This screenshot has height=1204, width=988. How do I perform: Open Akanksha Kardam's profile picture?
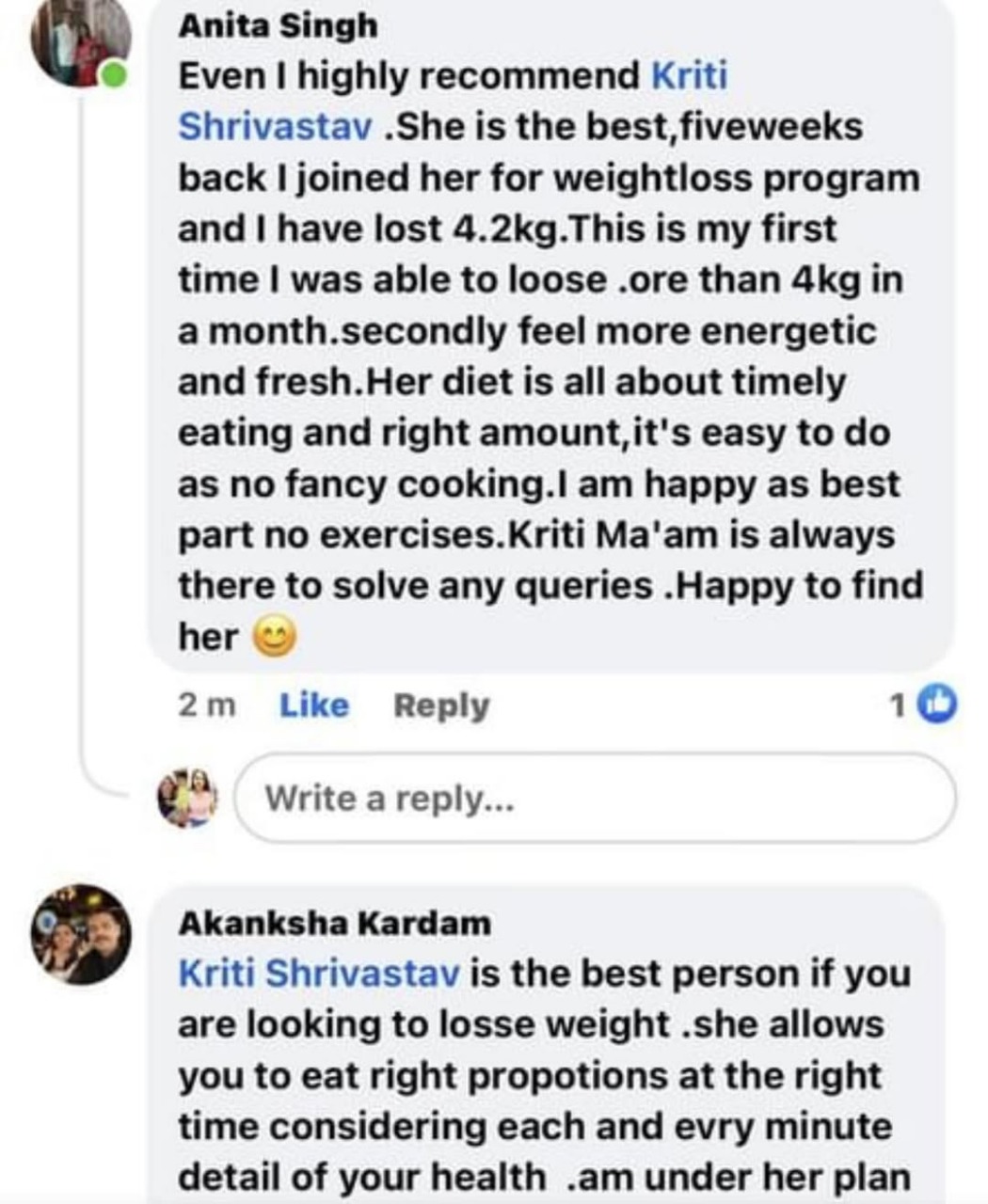79,934
